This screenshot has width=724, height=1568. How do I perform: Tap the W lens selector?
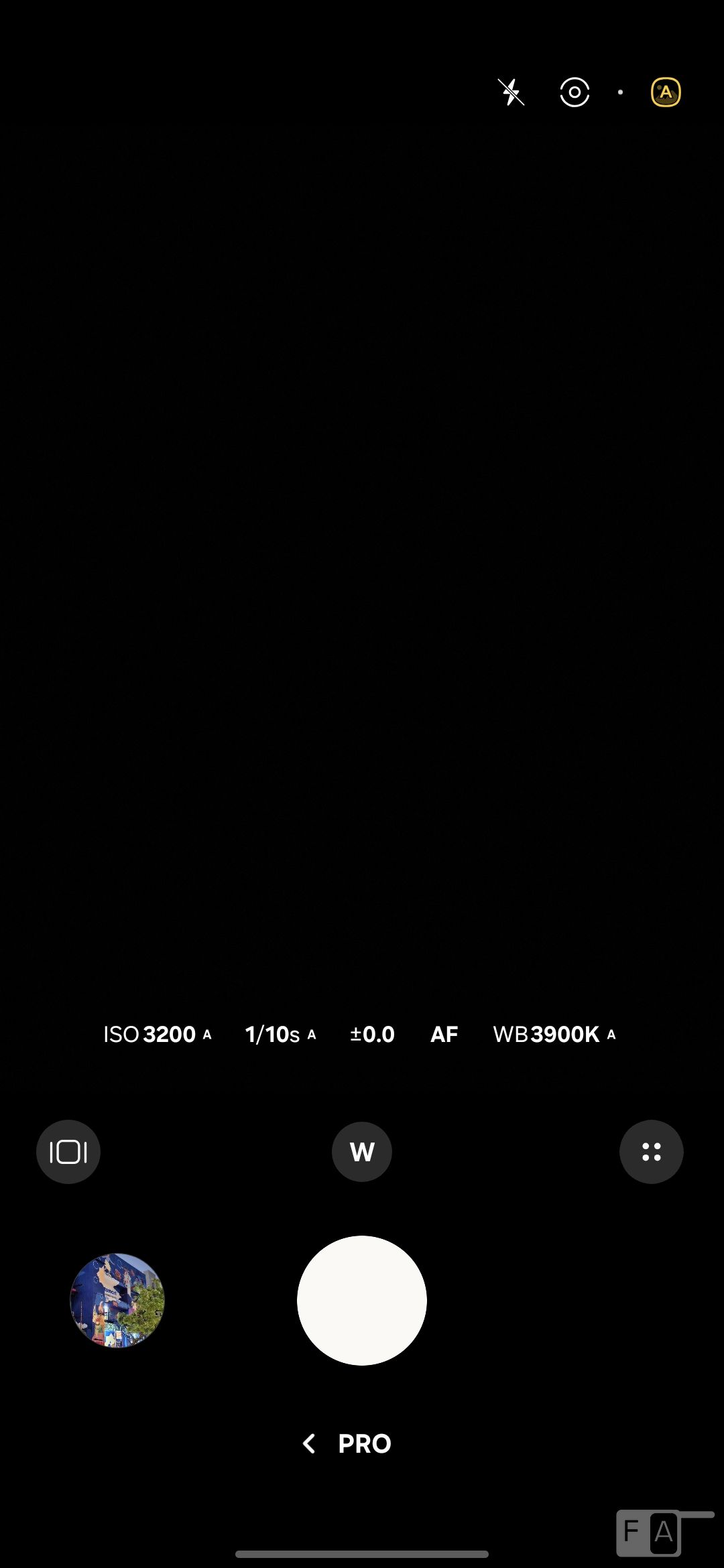pos(362,1152)
